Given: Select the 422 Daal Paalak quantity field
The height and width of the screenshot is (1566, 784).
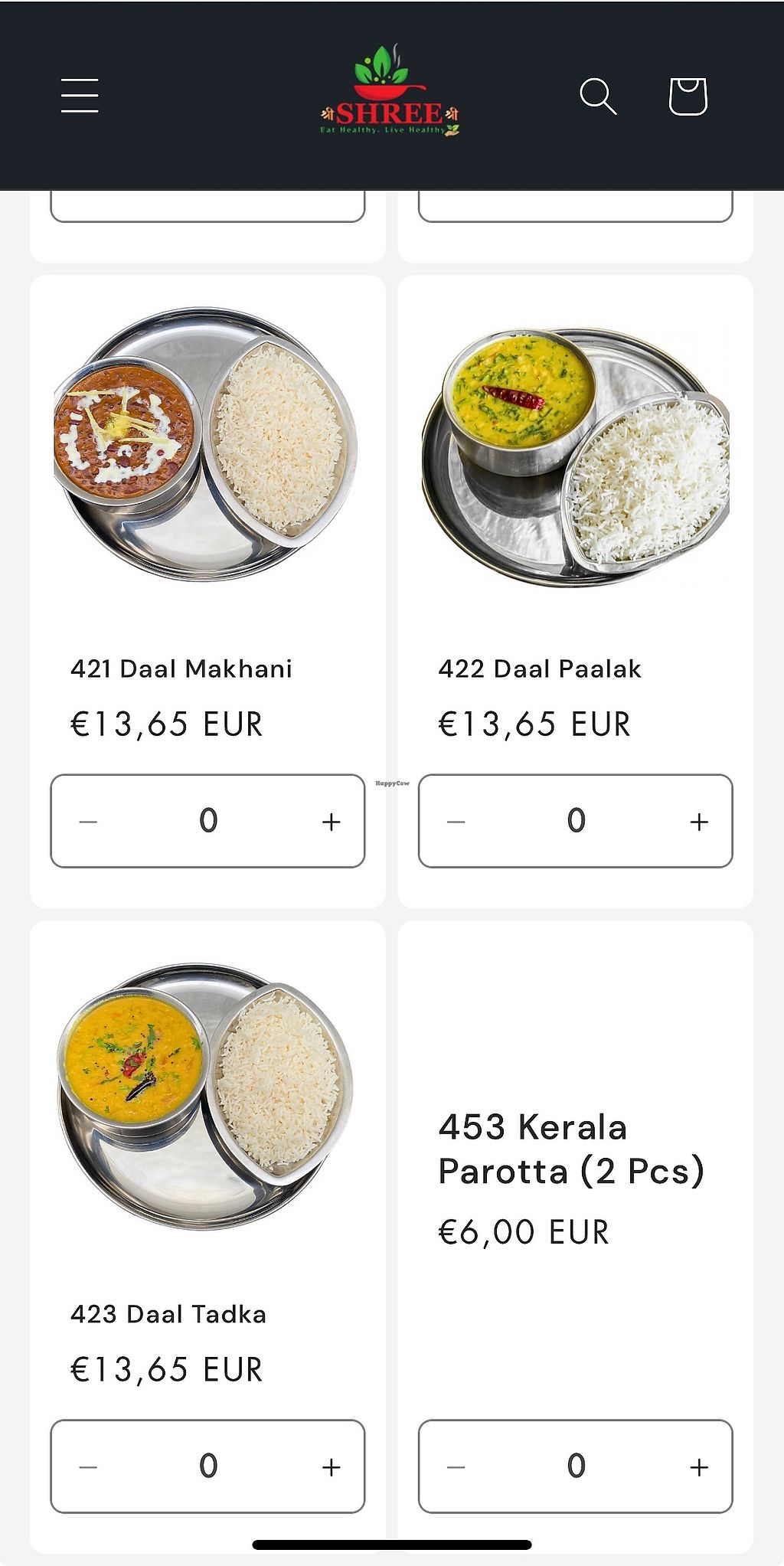Looking at the screenshot, I should [576, 821].
